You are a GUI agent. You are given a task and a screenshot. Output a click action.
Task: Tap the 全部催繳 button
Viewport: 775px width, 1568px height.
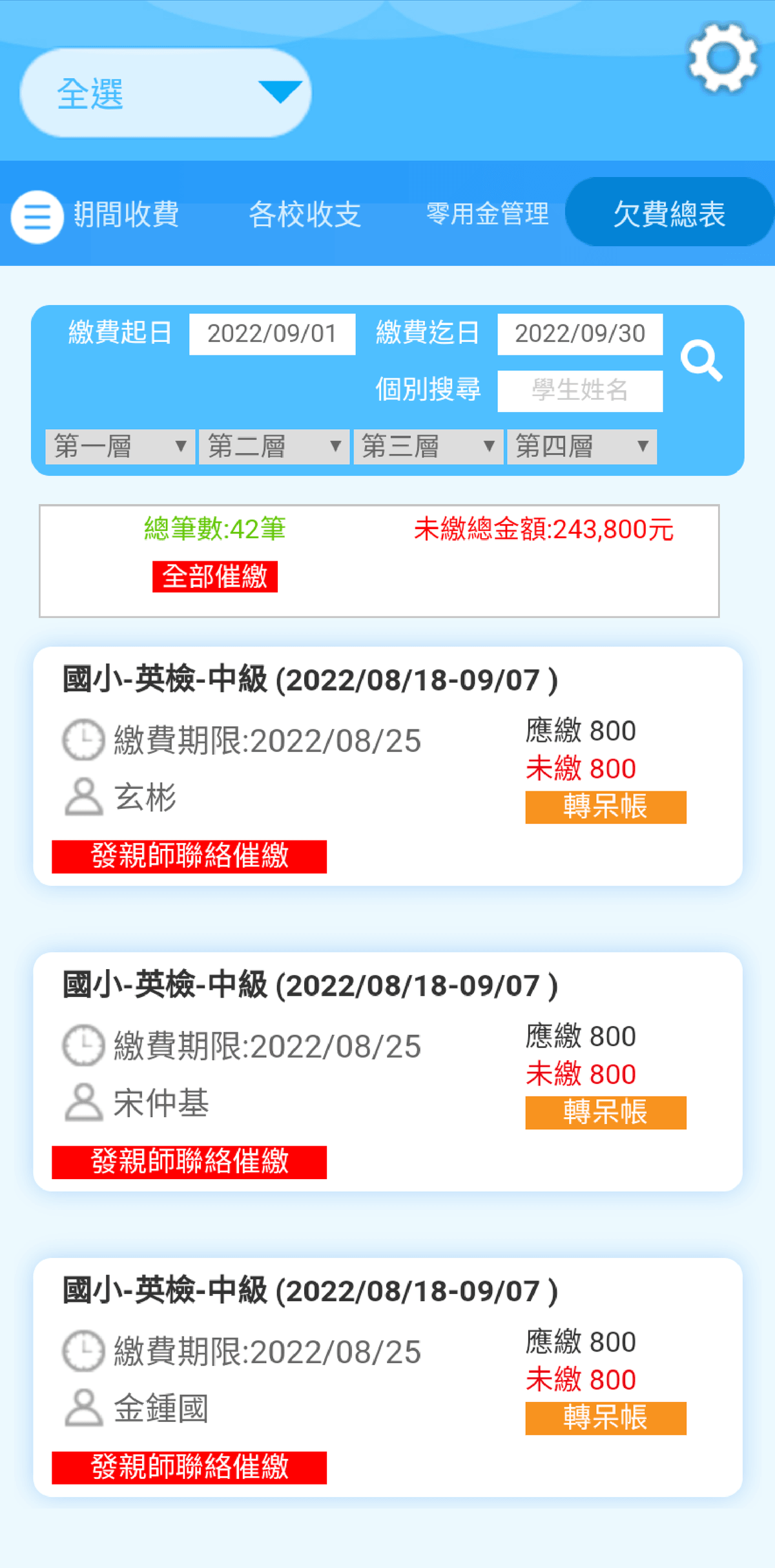[214, 576]
